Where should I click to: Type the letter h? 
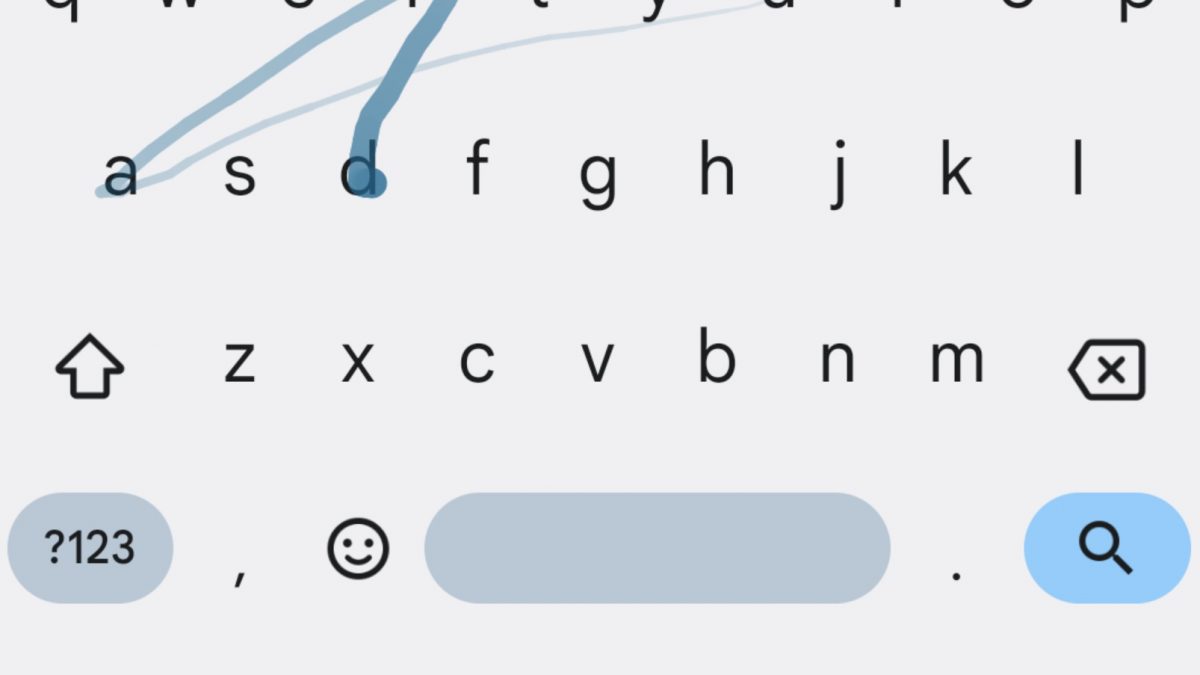click(x=717, y=172)
